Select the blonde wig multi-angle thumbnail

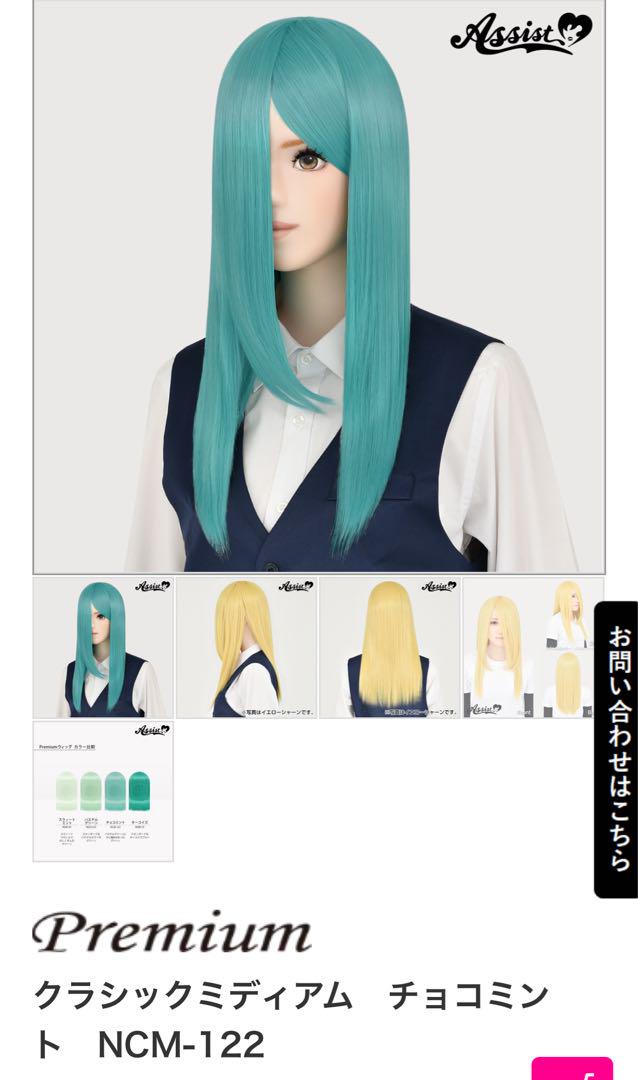coord(533,647)
